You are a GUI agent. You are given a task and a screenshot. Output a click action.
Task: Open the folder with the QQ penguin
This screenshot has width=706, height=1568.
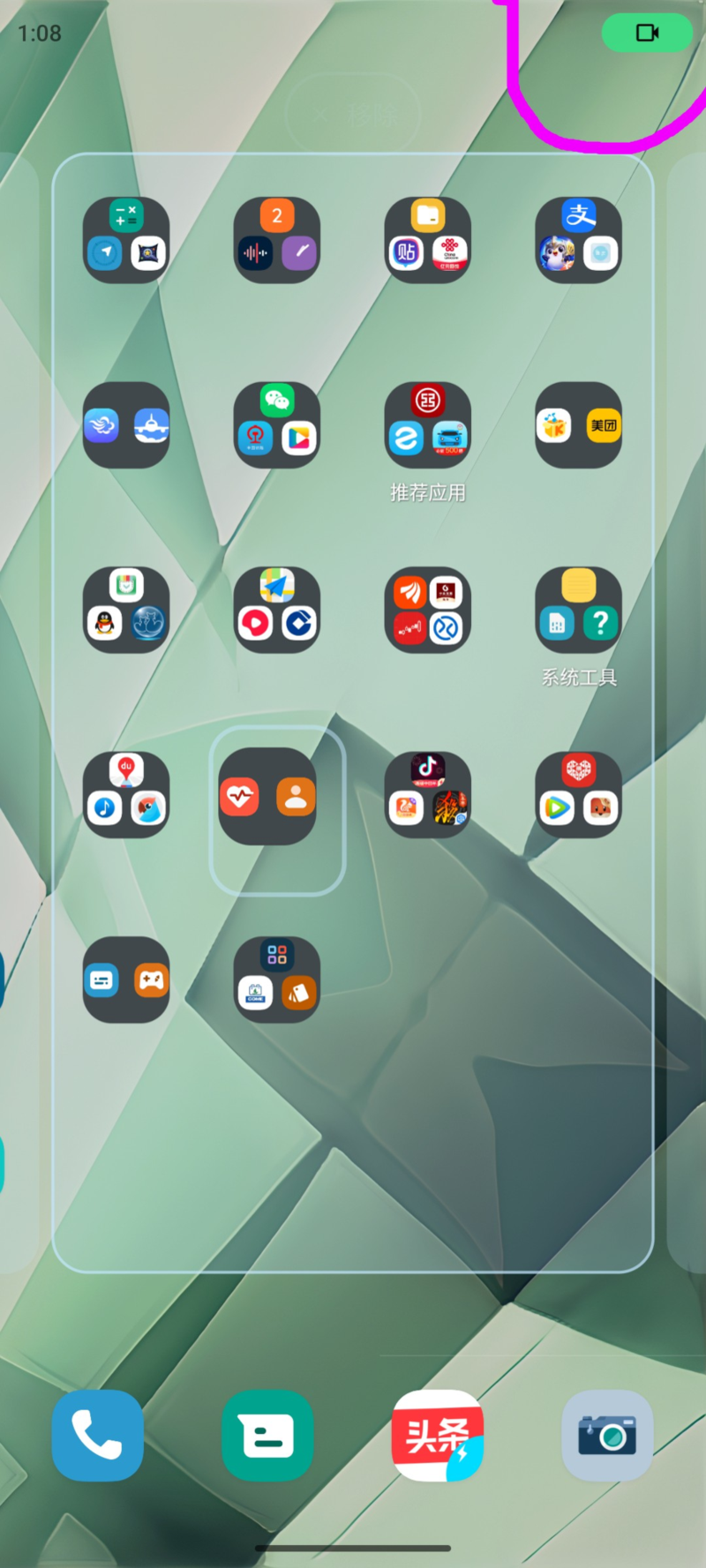click(126, 610)
